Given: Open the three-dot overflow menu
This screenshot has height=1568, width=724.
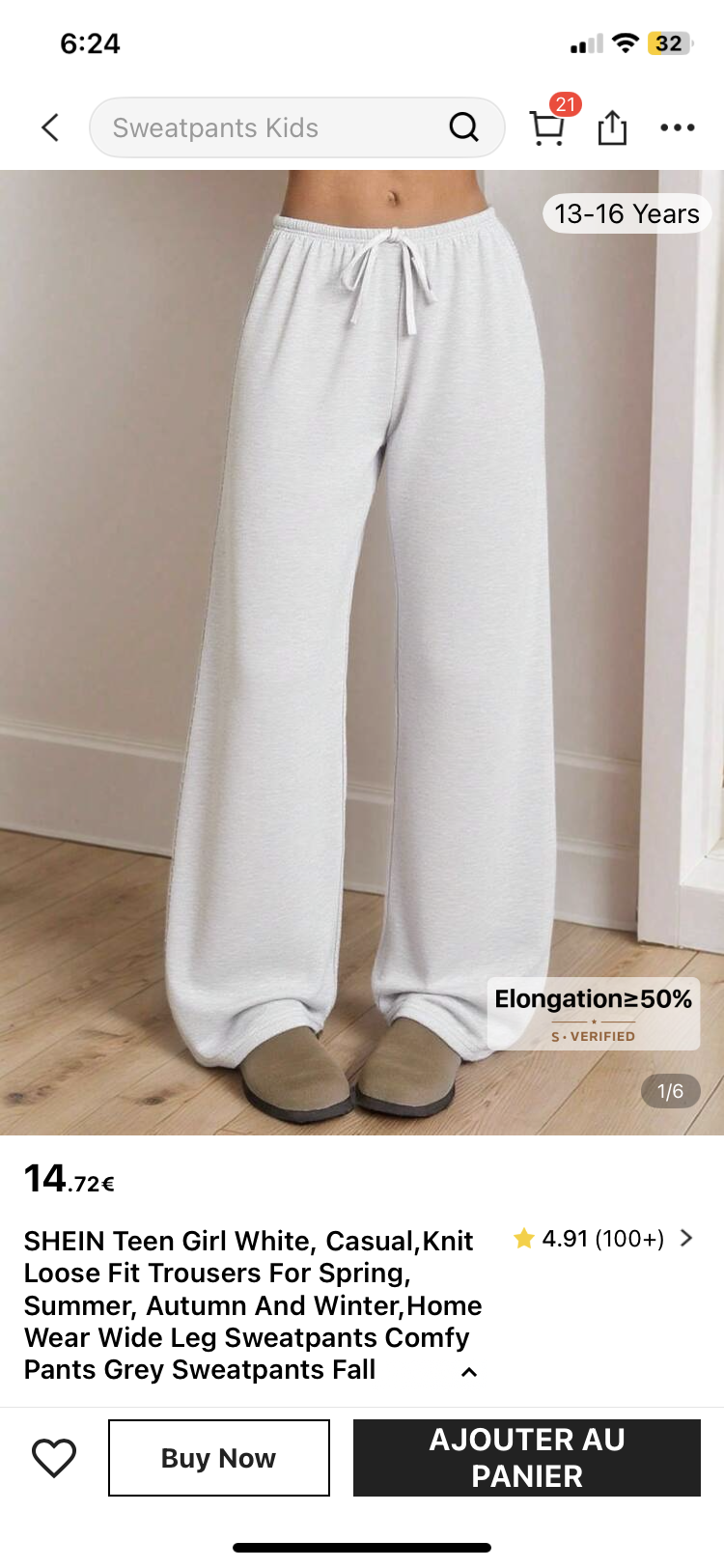Looking at the screenshot, I should tap(677, 127).
